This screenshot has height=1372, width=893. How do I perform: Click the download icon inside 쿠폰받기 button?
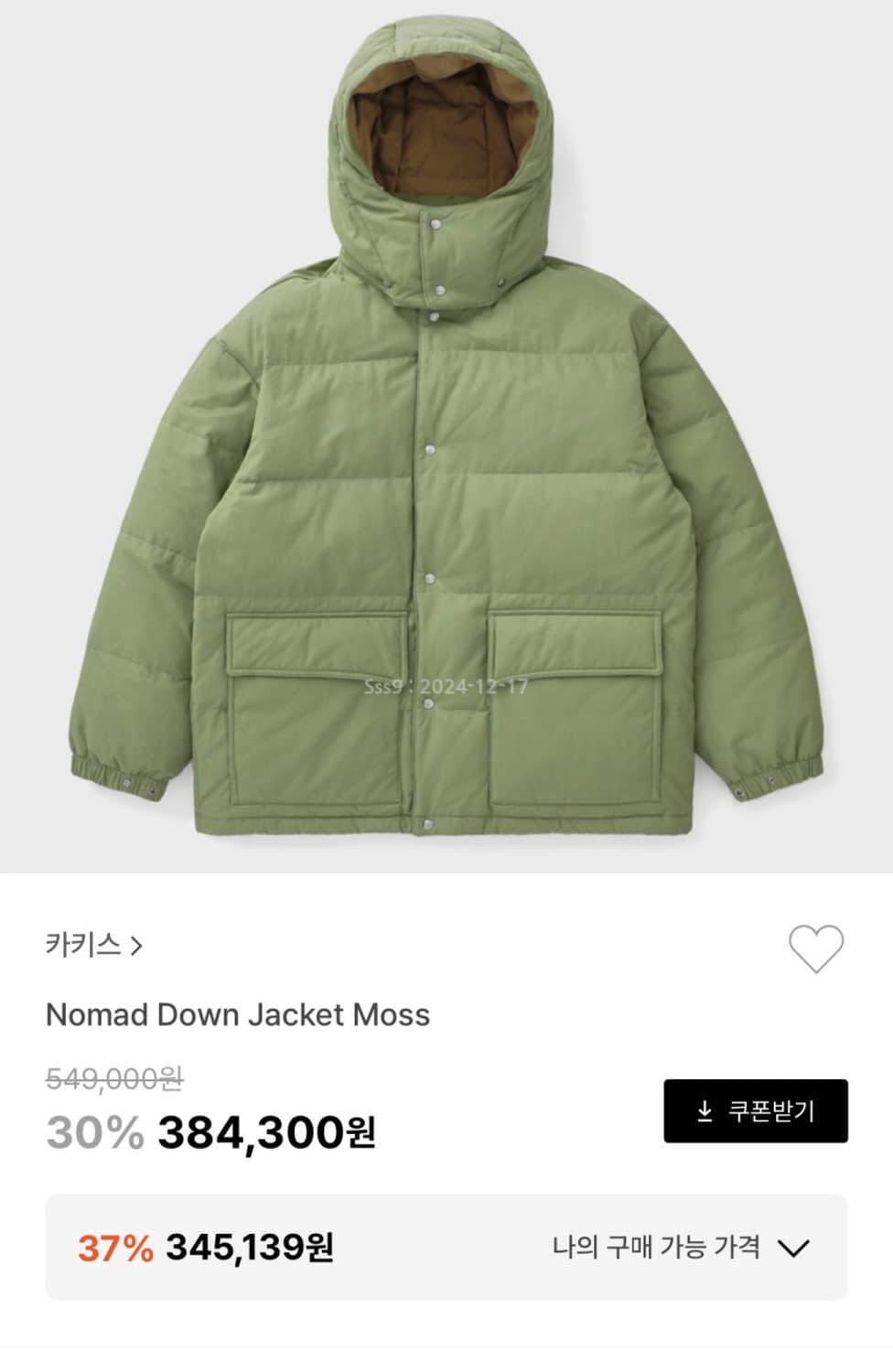click(705, 1109)
